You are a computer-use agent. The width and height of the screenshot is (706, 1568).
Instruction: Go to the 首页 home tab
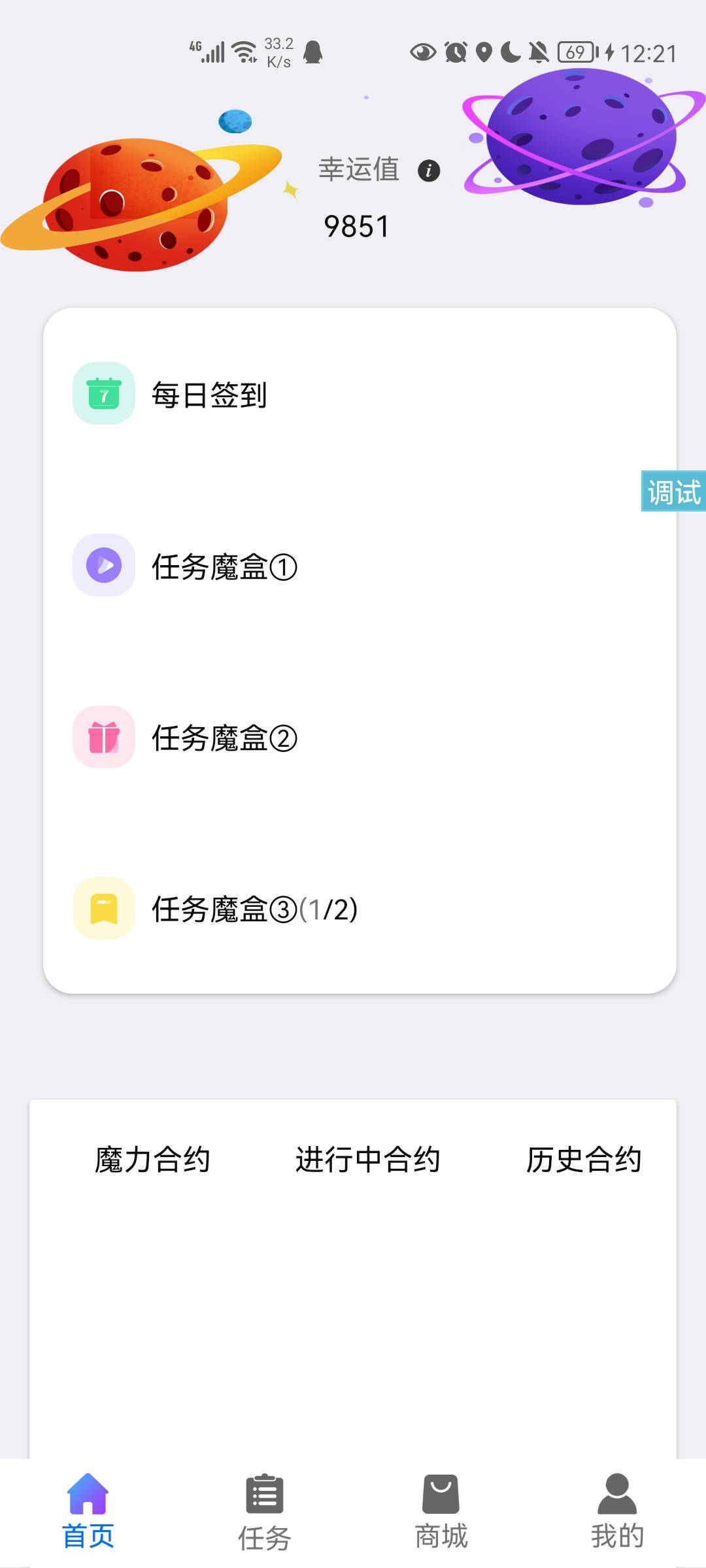88,1512
